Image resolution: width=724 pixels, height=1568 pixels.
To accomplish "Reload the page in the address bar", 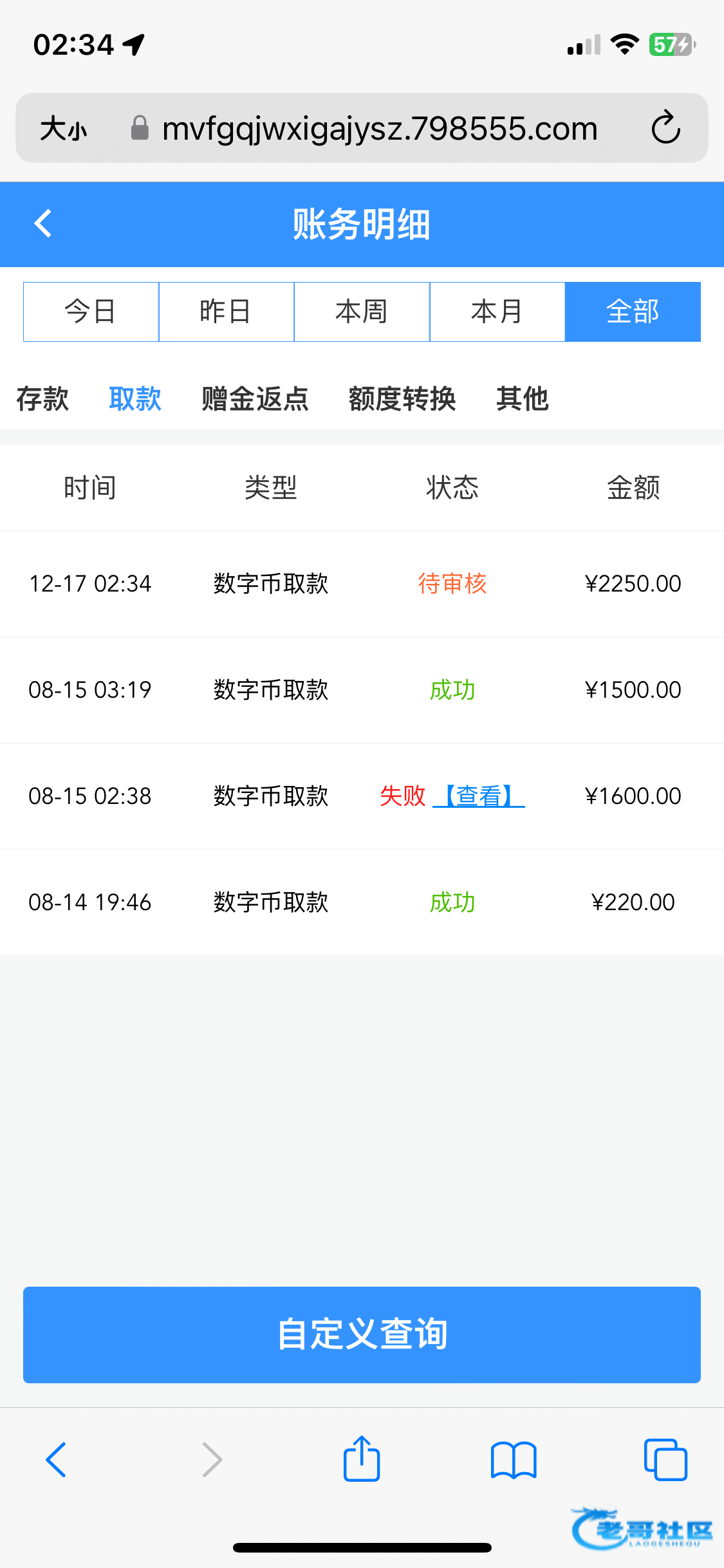I will point(665,127).
